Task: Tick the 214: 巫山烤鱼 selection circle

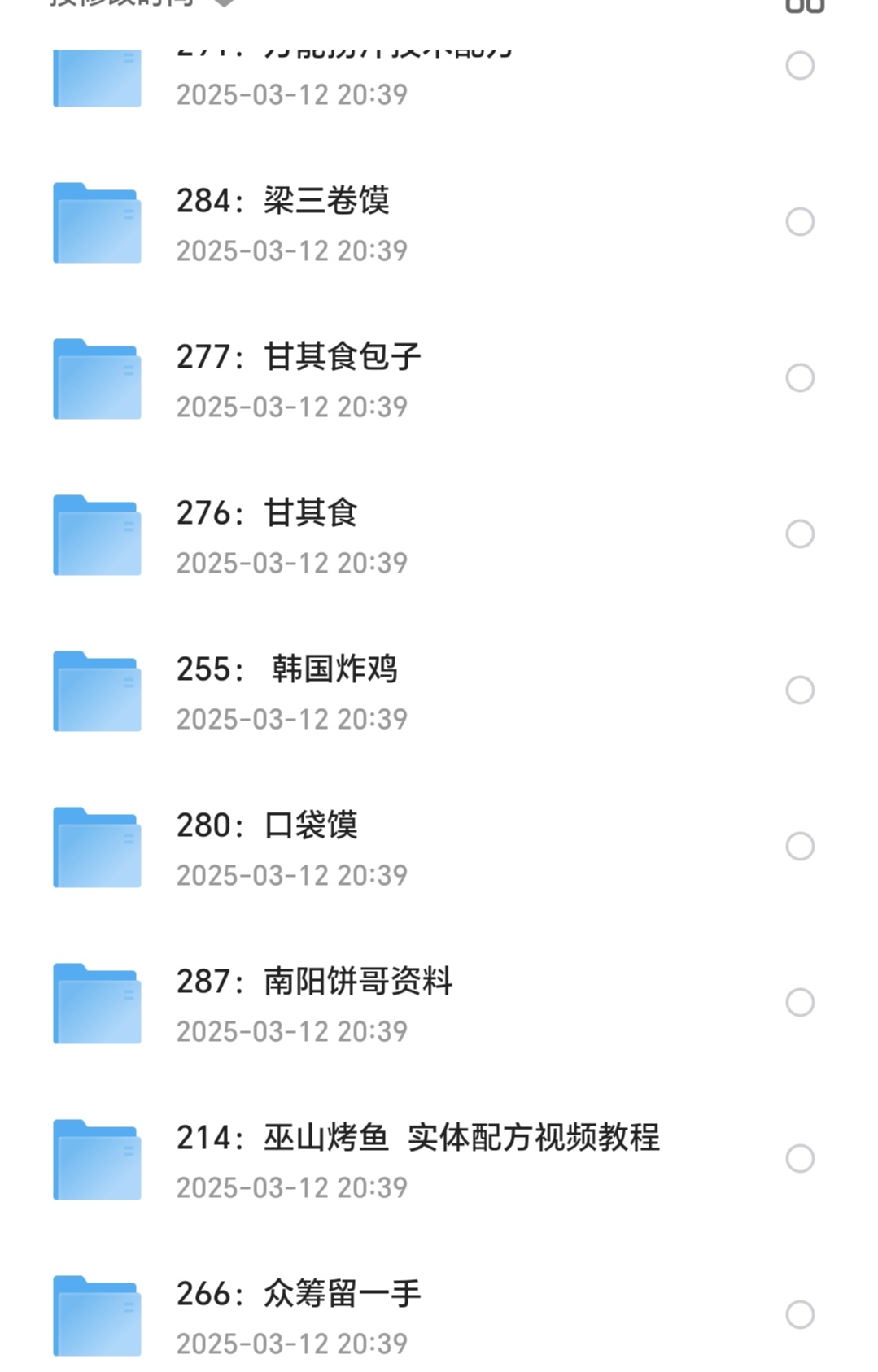Action: pyautogui.click(x=800, y=1159)
